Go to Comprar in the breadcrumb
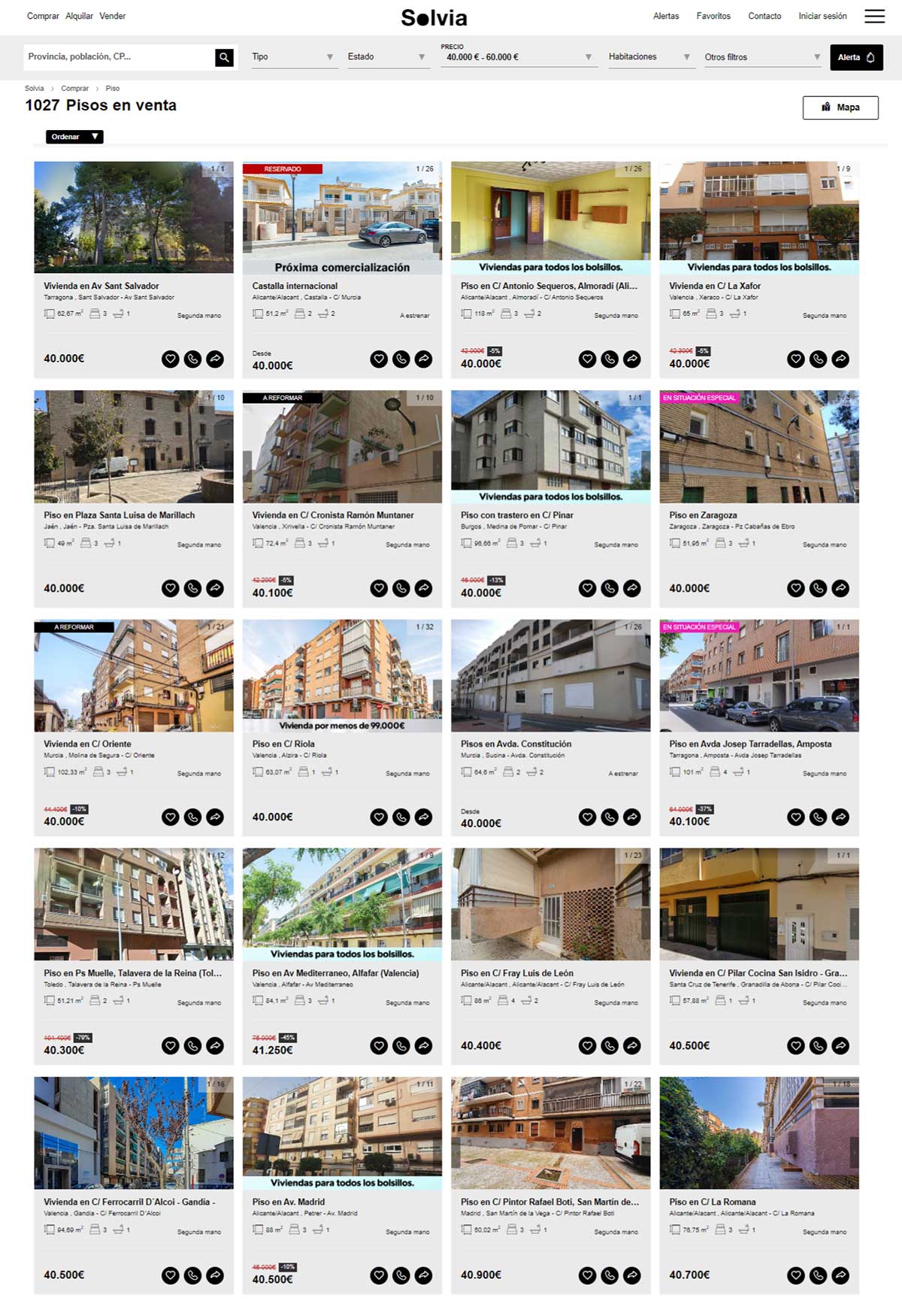Screen dimensions: 902x1316 pos(74,89)
